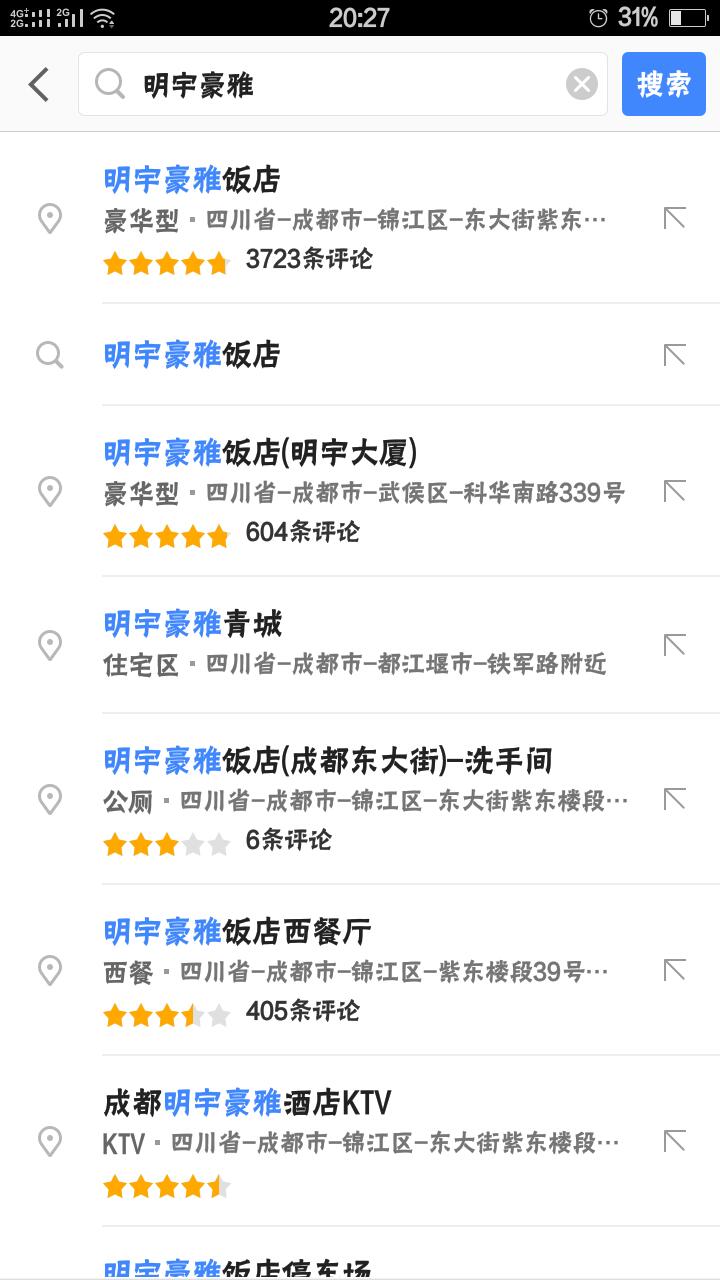Screen dimensions: 720x1280
Task: Select the 明宇豪雅饭店 search suggestion
Action: 360,354
